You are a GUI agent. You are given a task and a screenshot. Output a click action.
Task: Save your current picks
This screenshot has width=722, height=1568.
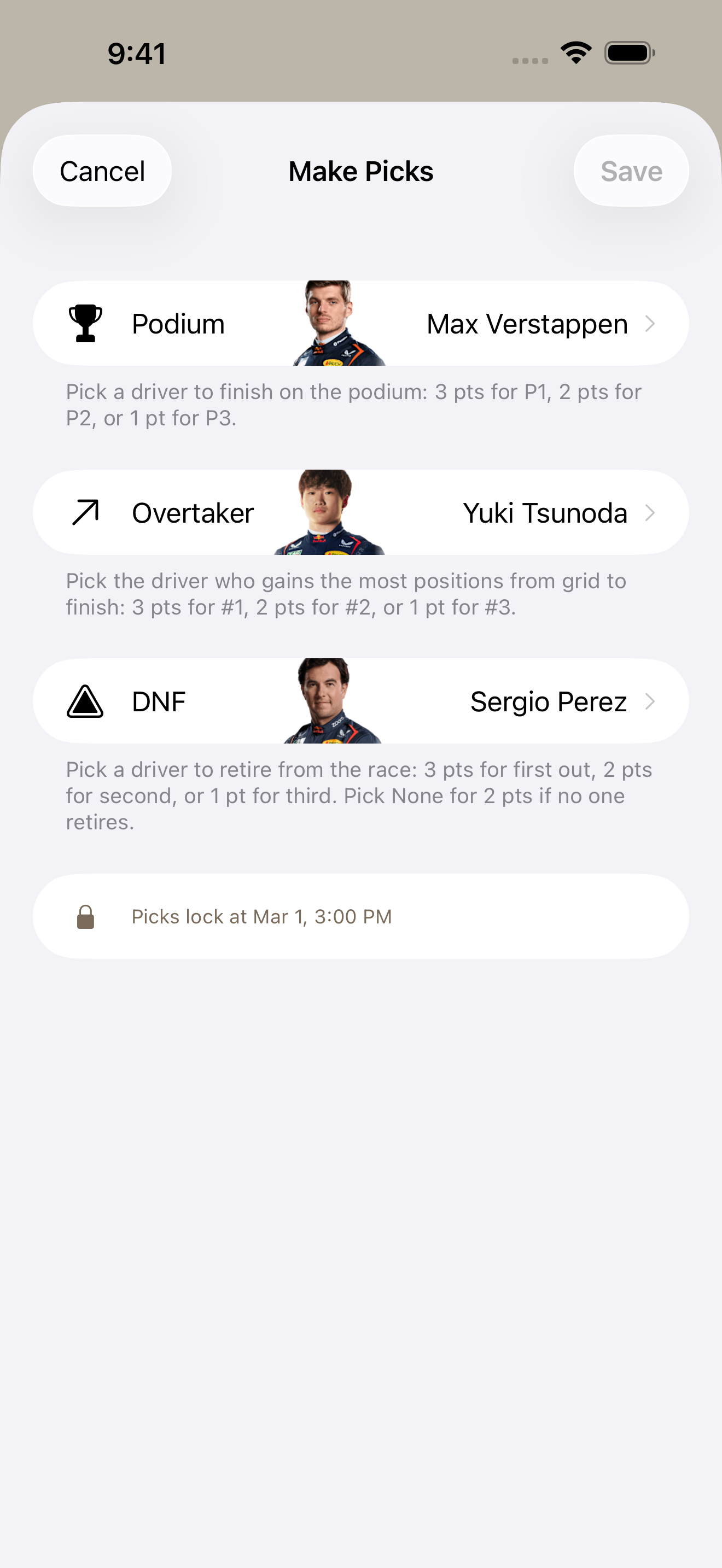pos(631,171)
